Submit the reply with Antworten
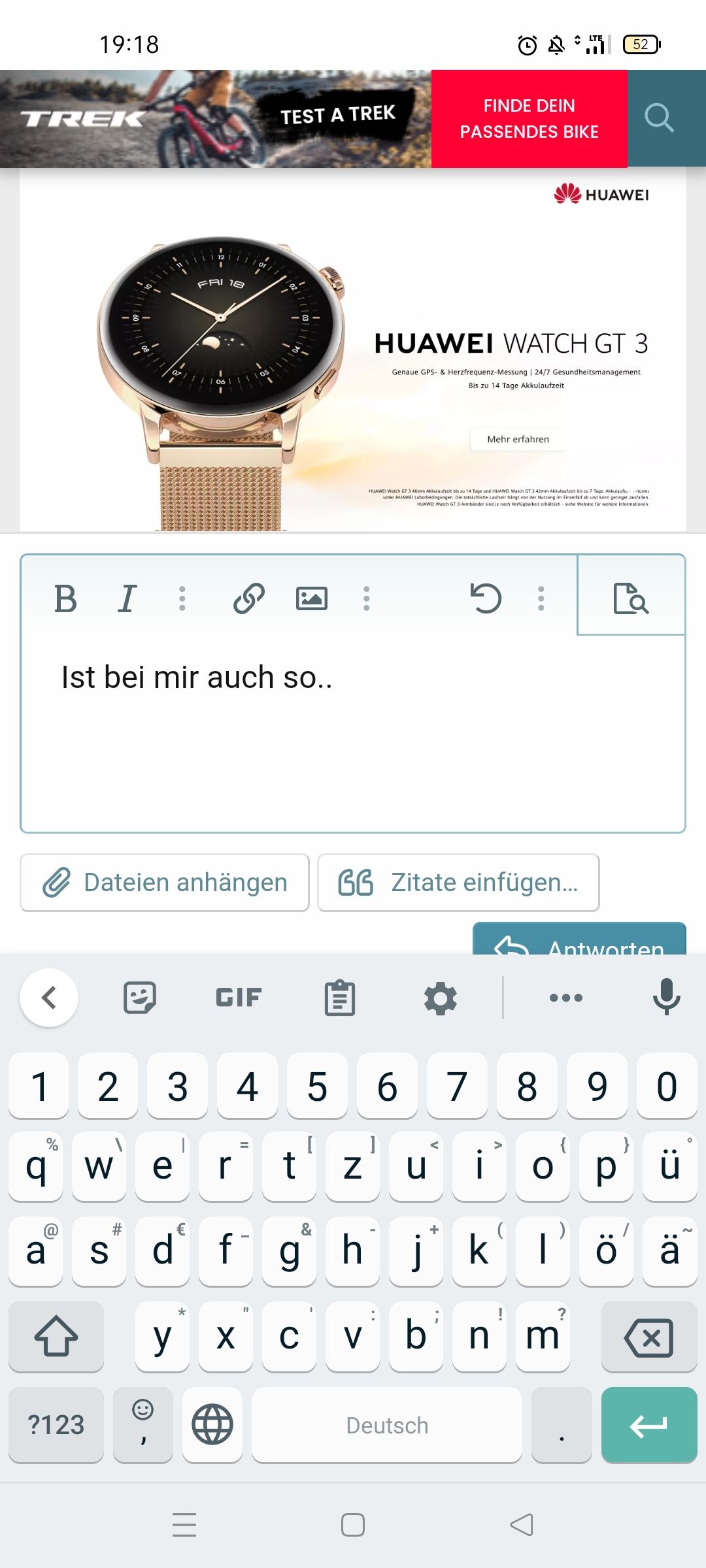Viewport: 706px width, 1568px height. (579, 941)
